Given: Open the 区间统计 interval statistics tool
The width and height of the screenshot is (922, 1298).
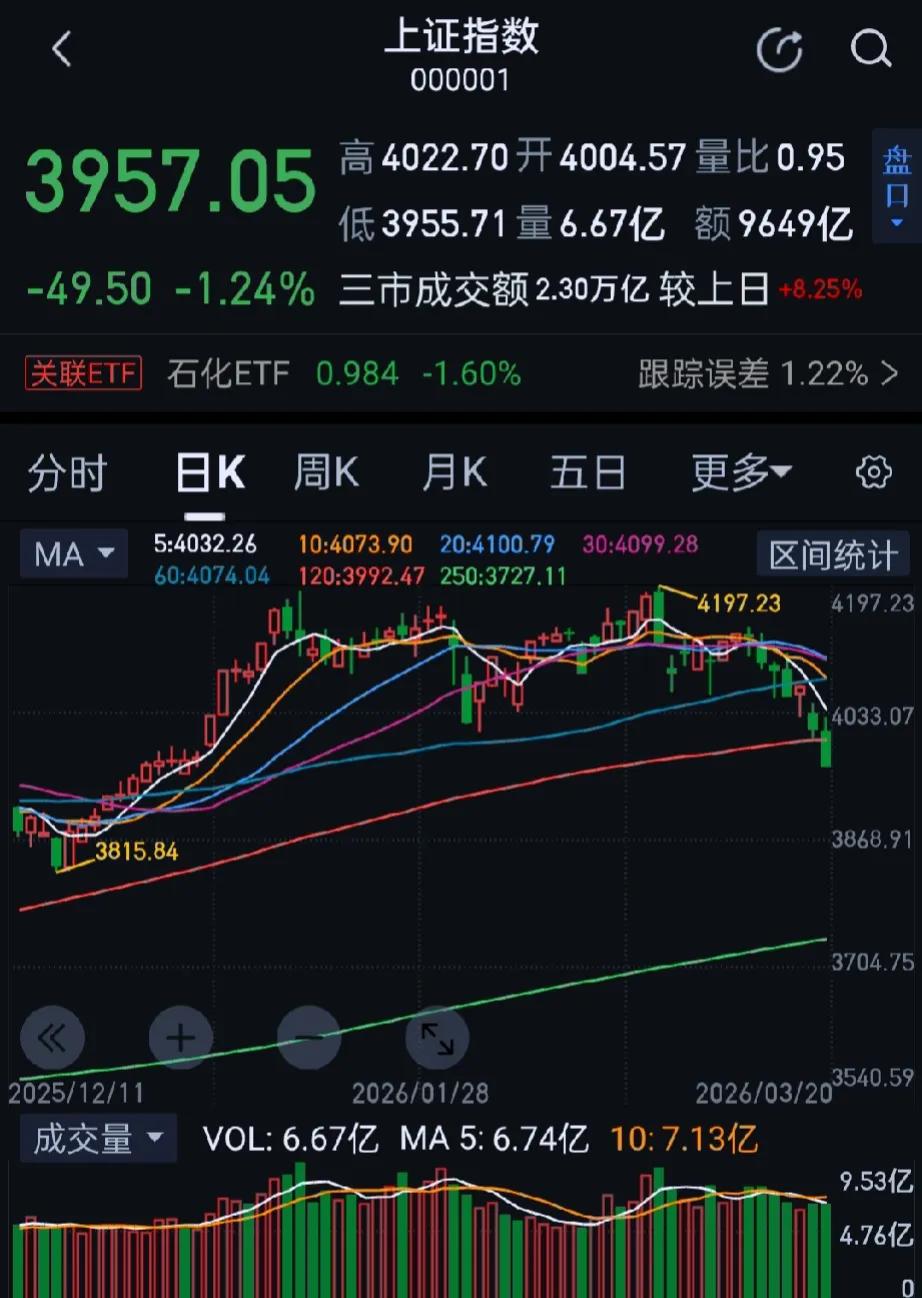Looking at the screenshot, I should [x=833, y=554].
